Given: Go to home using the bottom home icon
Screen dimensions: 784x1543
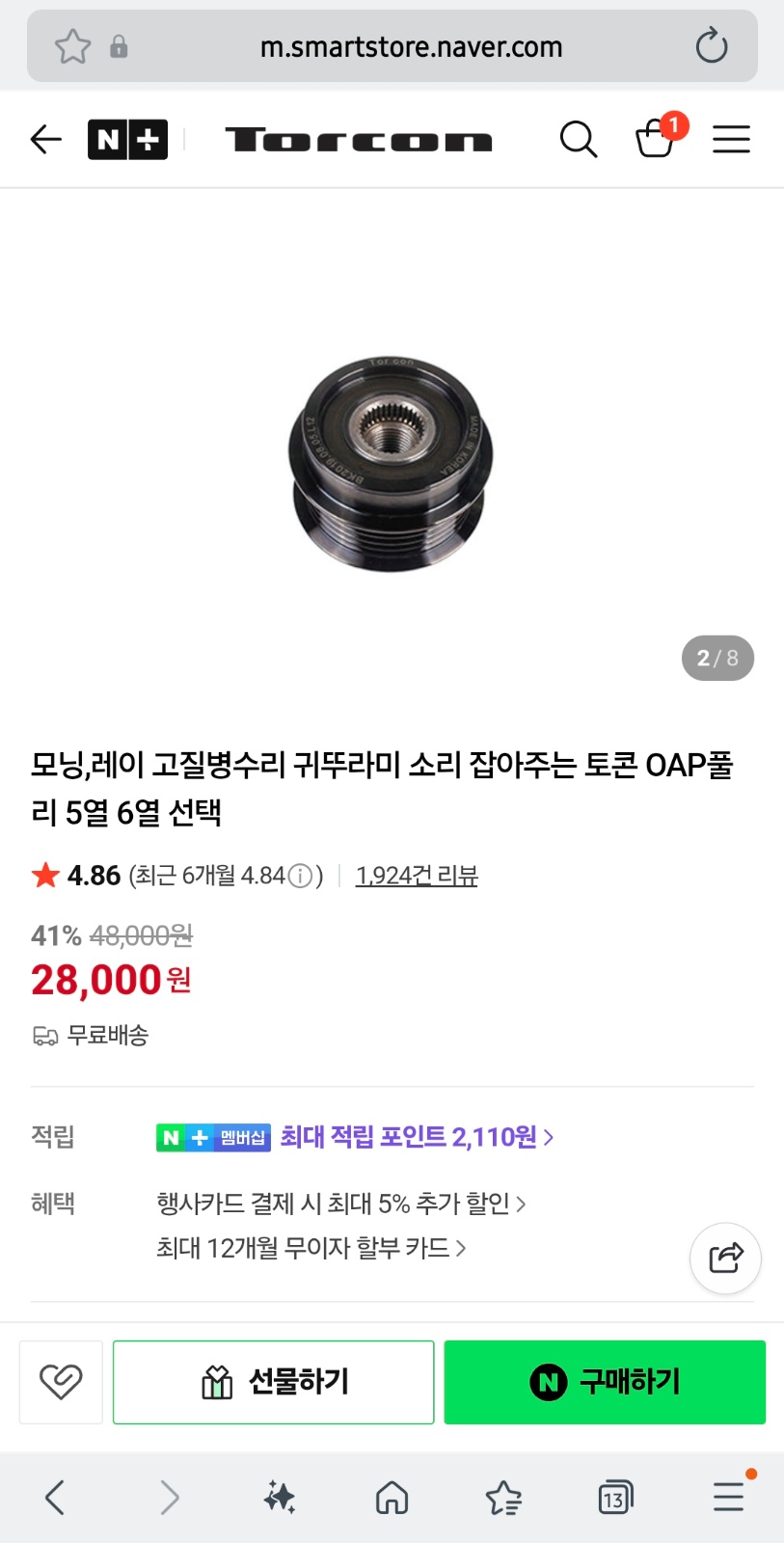Looking at the screenshot, I should pos(391,1497).
